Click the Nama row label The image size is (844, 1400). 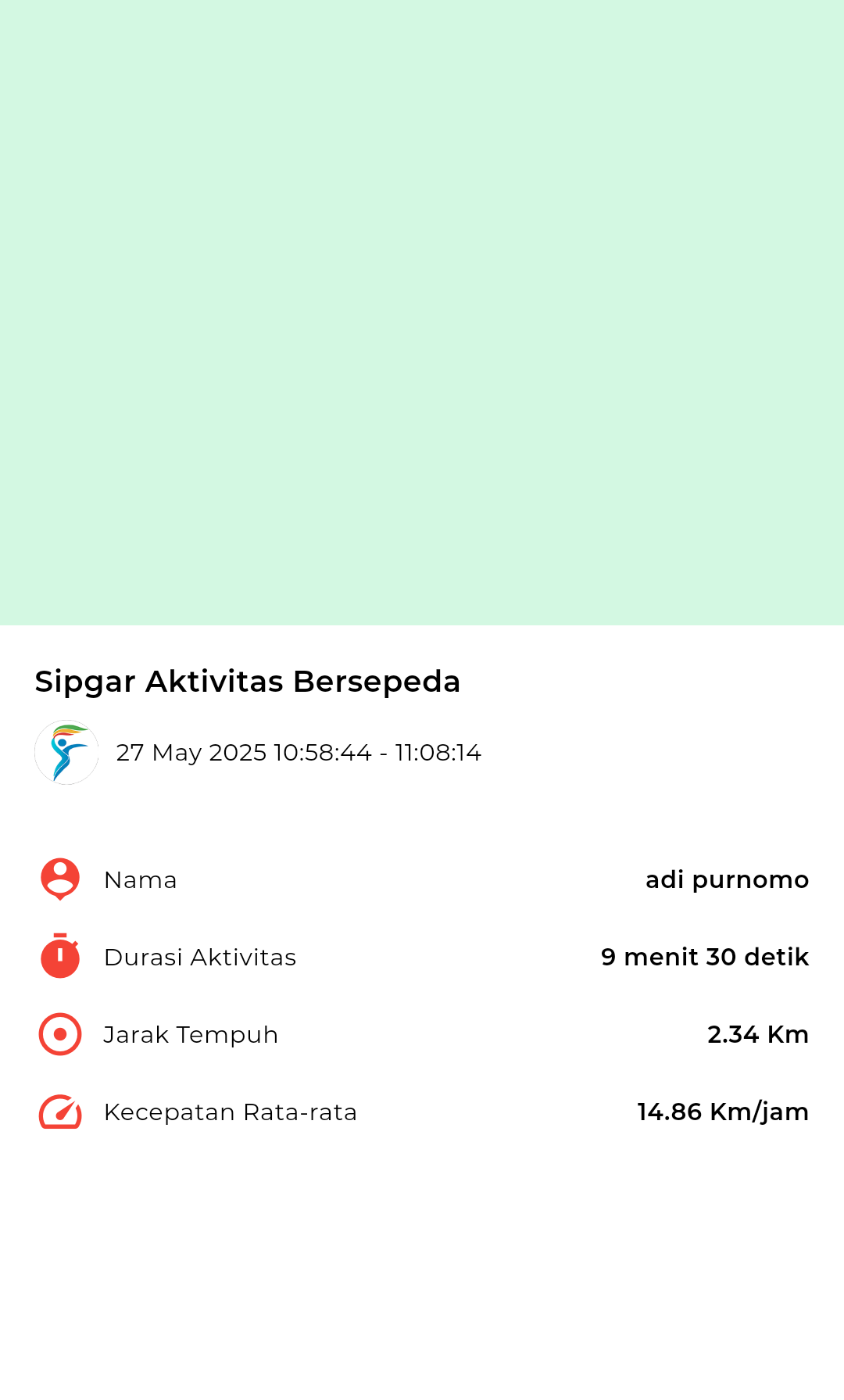(141, 879)
